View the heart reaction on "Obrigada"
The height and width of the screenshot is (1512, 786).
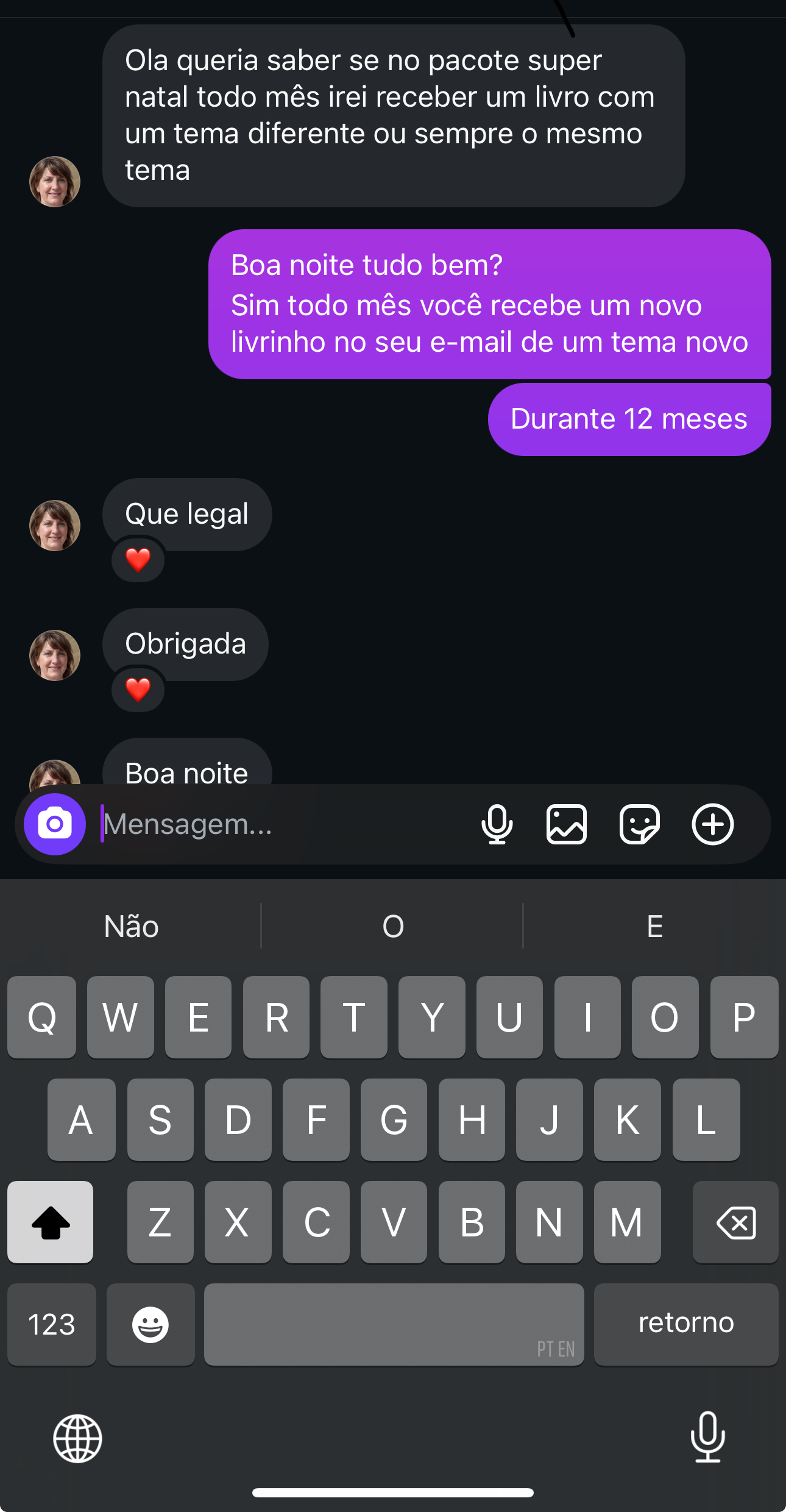click(138, 690)
